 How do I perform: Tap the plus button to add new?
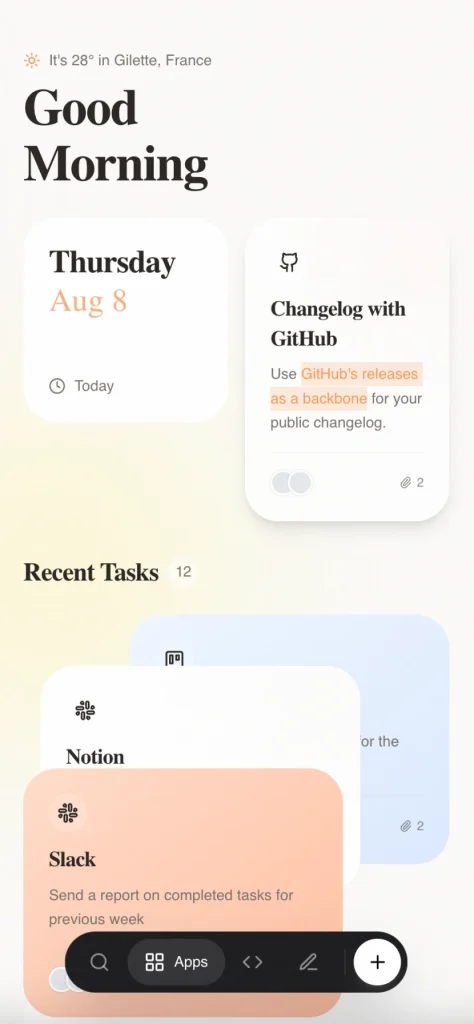pos(377,962)
